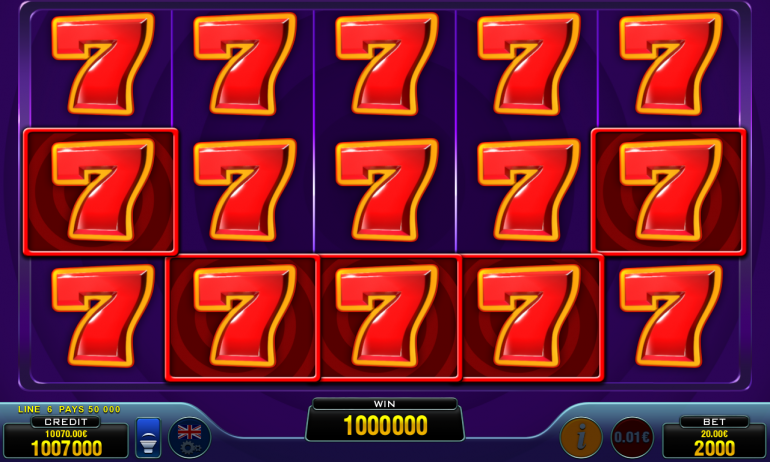Screen dimensions: 770x462
Task: Tap the blue attendant service icon
Action: point(148,438)
